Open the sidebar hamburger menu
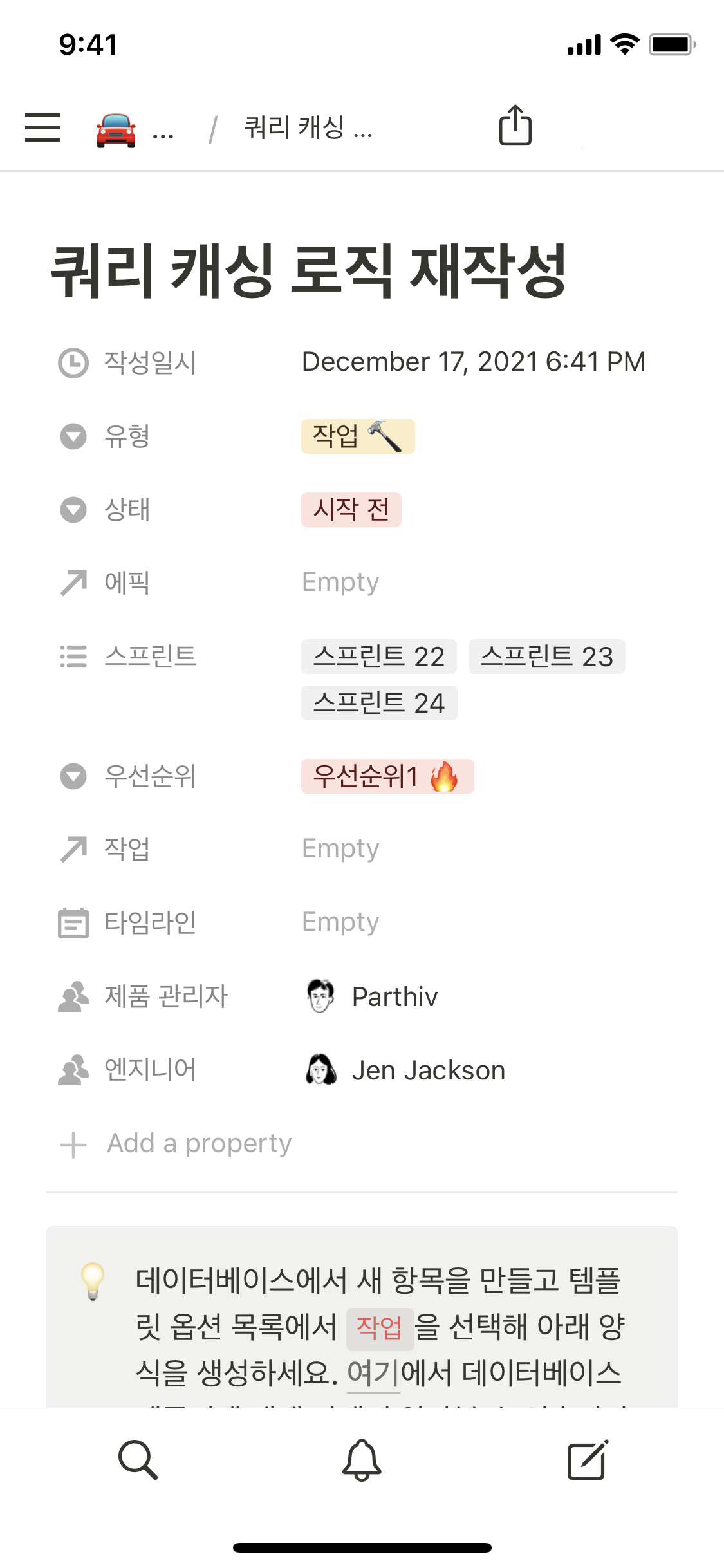 [x=42, y=127]
